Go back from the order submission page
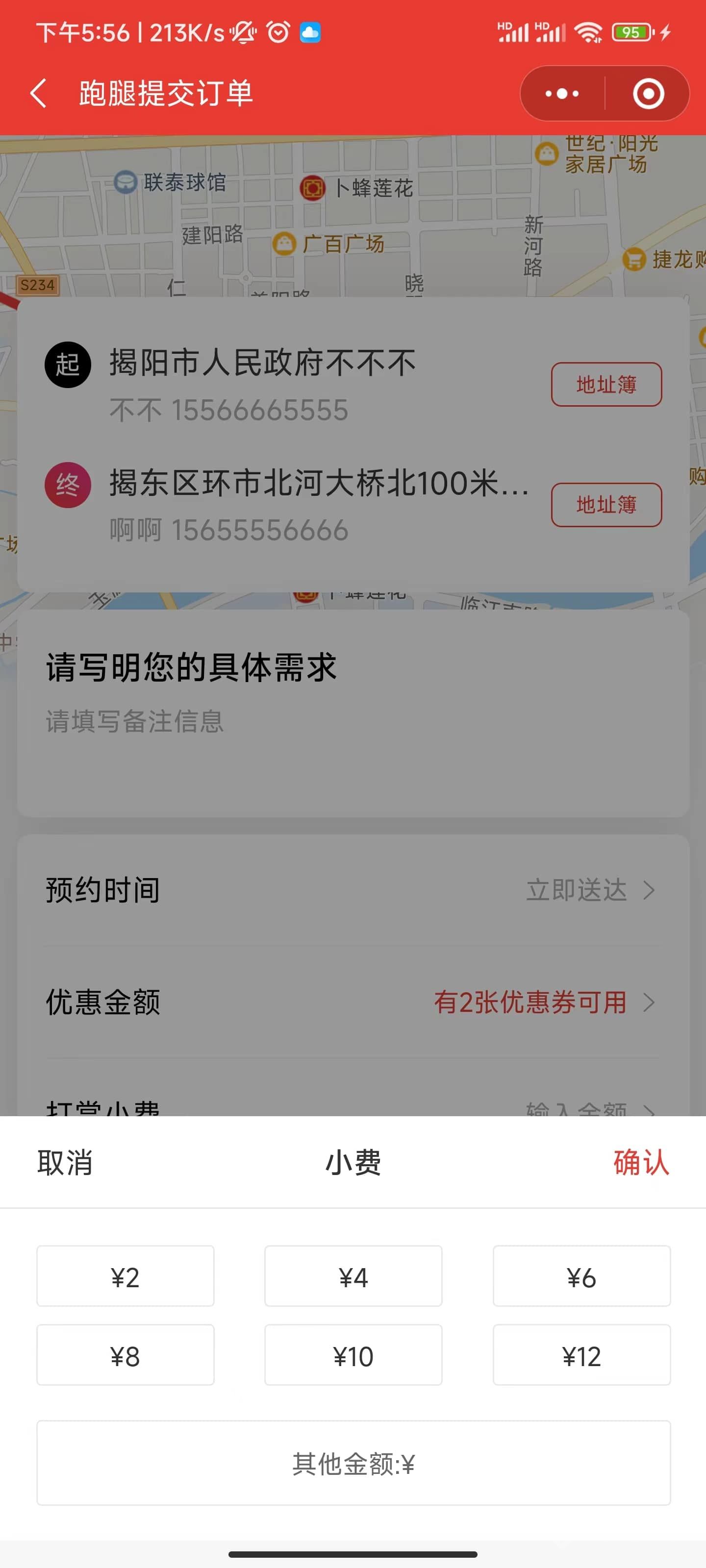This screenshot has width=706, height=1568. pos(38,94)
